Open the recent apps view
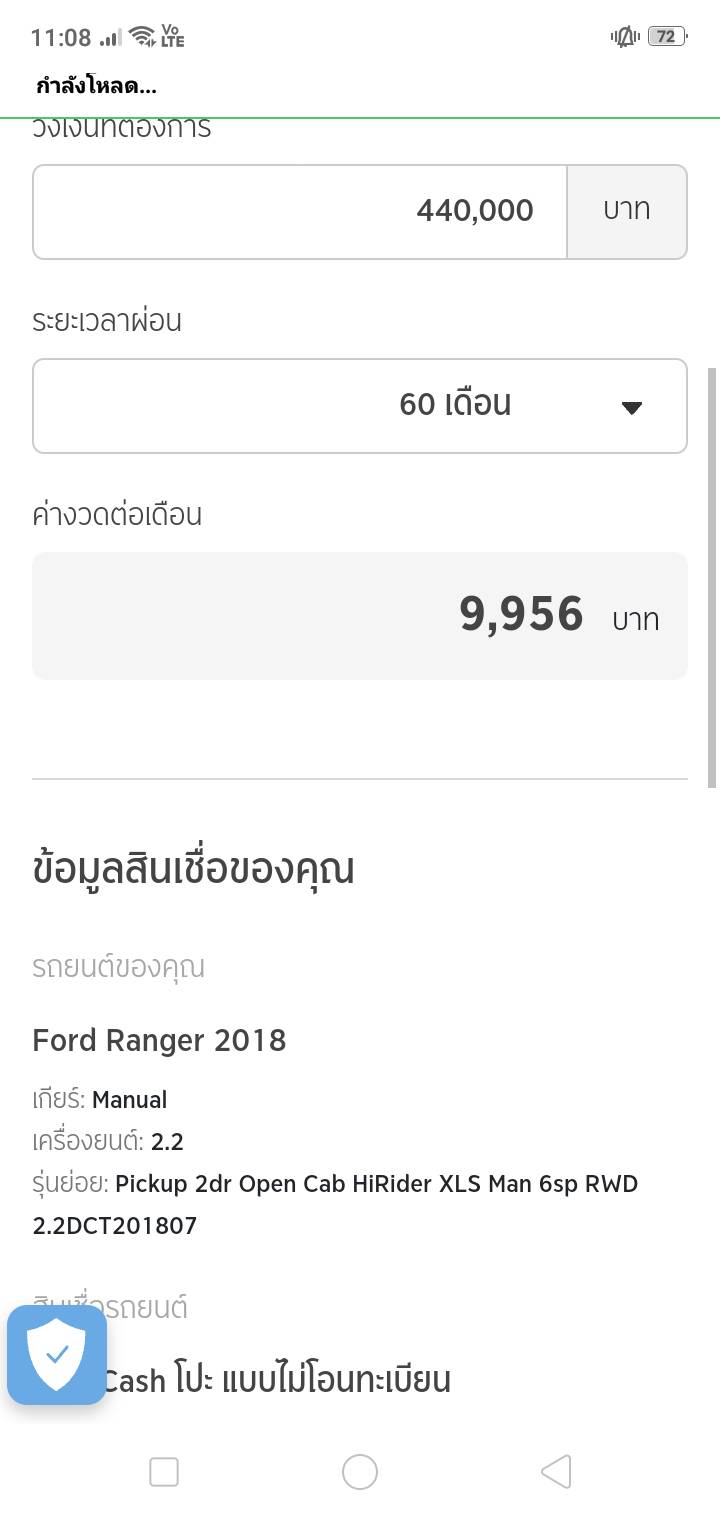720x1520 pixels. [x=164, y=1472]
